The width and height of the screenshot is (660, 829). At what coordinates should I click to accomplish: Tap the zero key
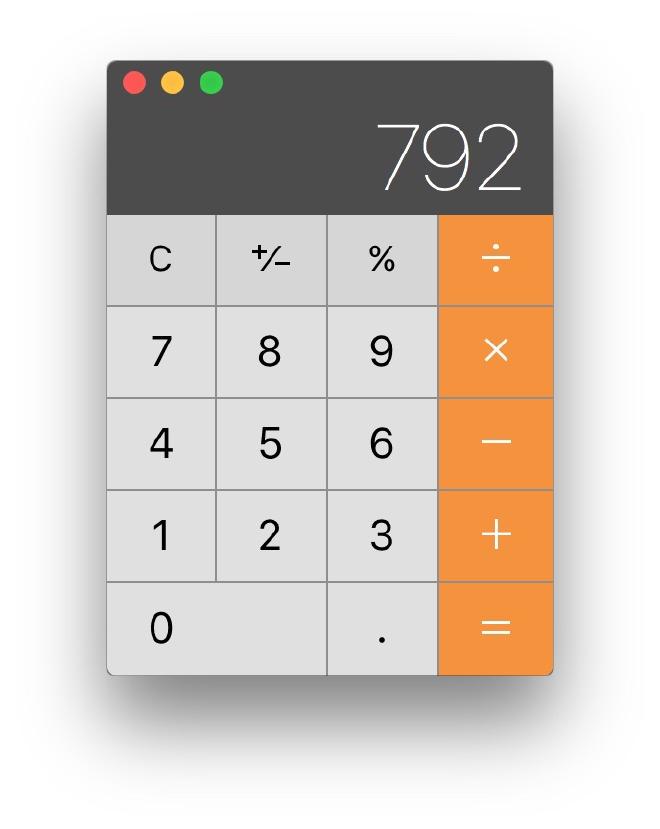pos(216,629)
